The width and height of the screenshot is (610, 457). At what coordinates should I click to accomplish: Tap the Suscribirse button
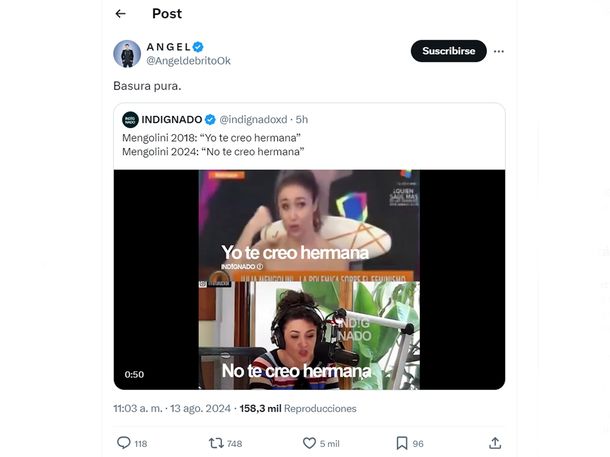pos(448,51)
